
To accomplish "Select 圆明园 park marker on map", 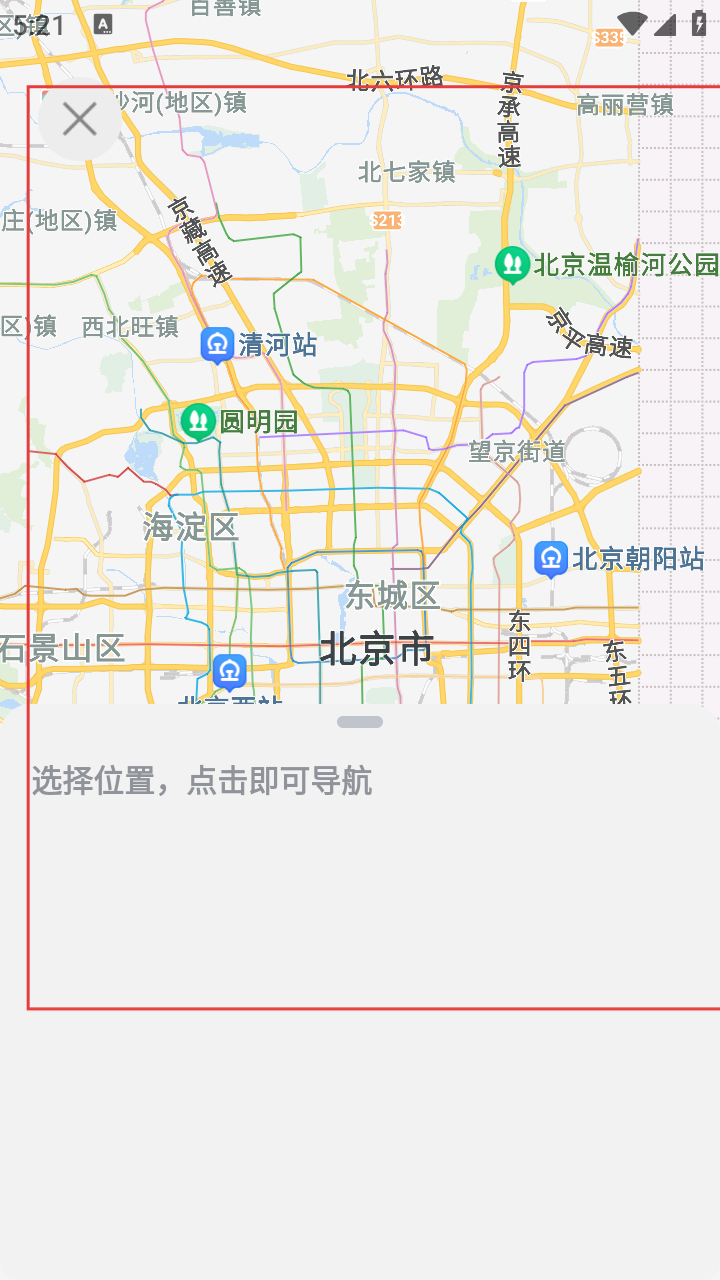I will [x=198, y=421].
